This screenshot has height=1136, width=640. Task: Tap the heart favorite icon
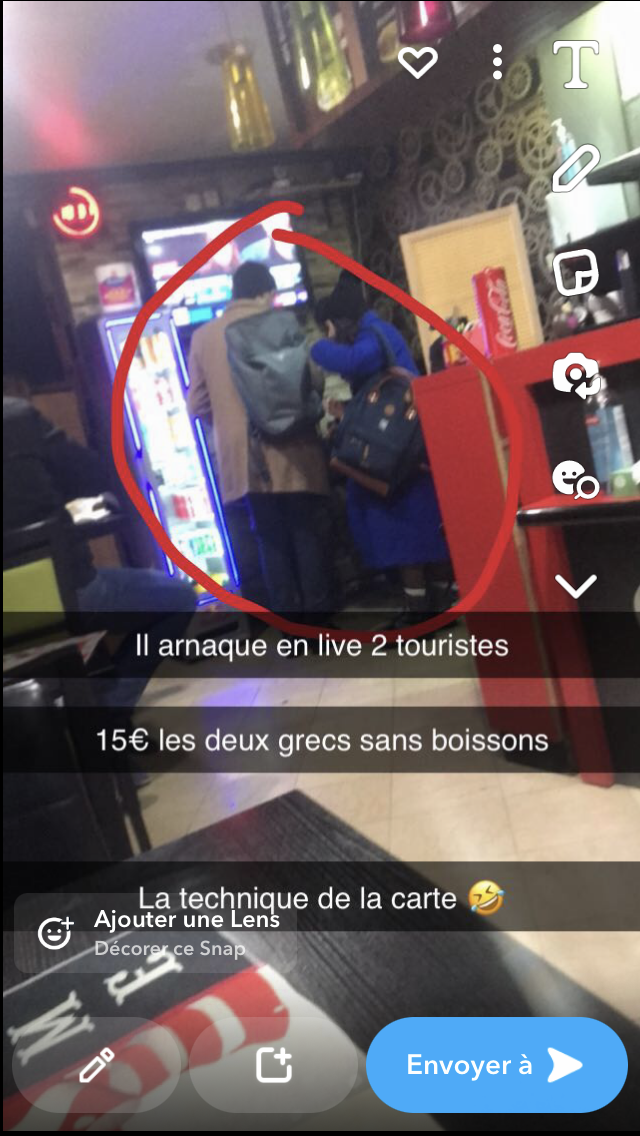418,62
